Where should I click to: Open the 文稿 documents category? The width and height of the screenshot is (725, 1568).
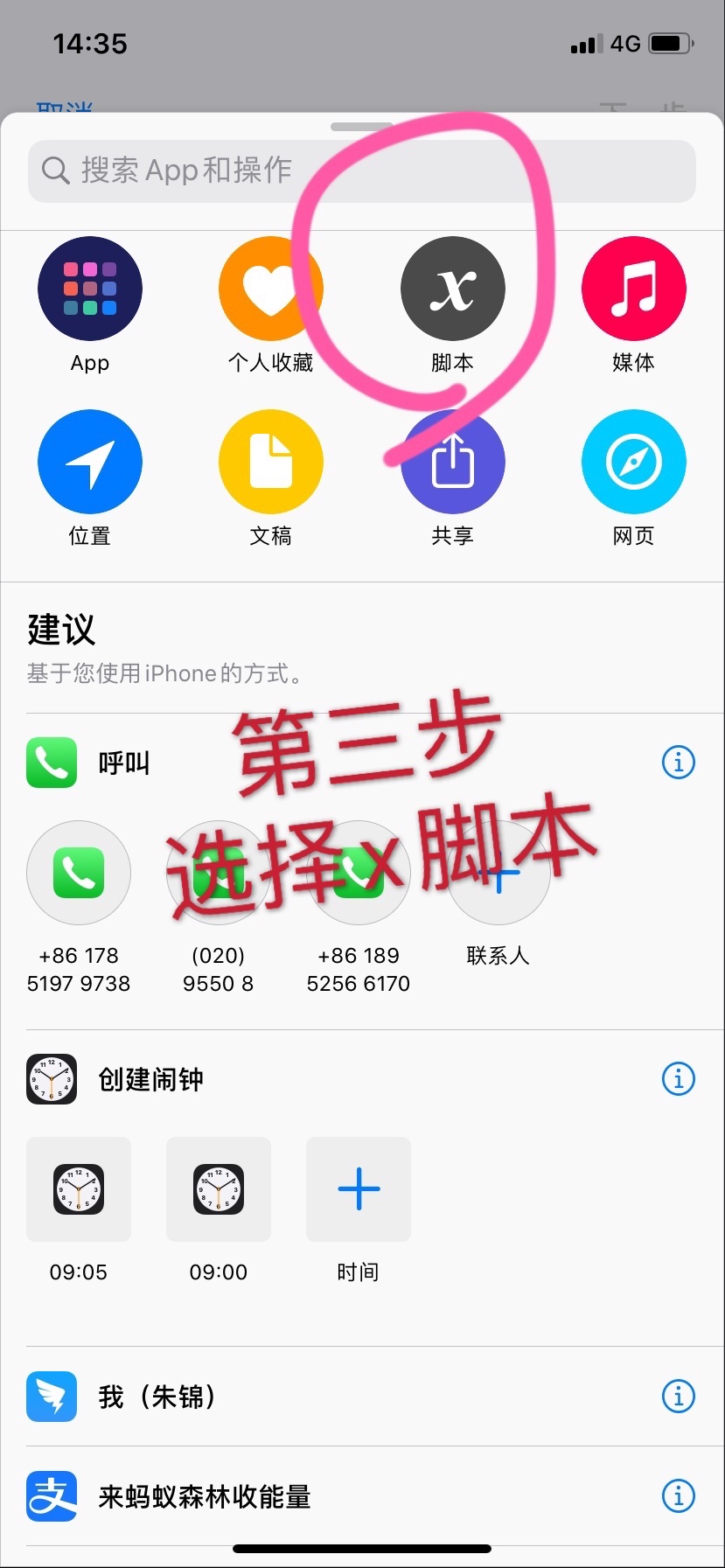[x=270, y=462]
